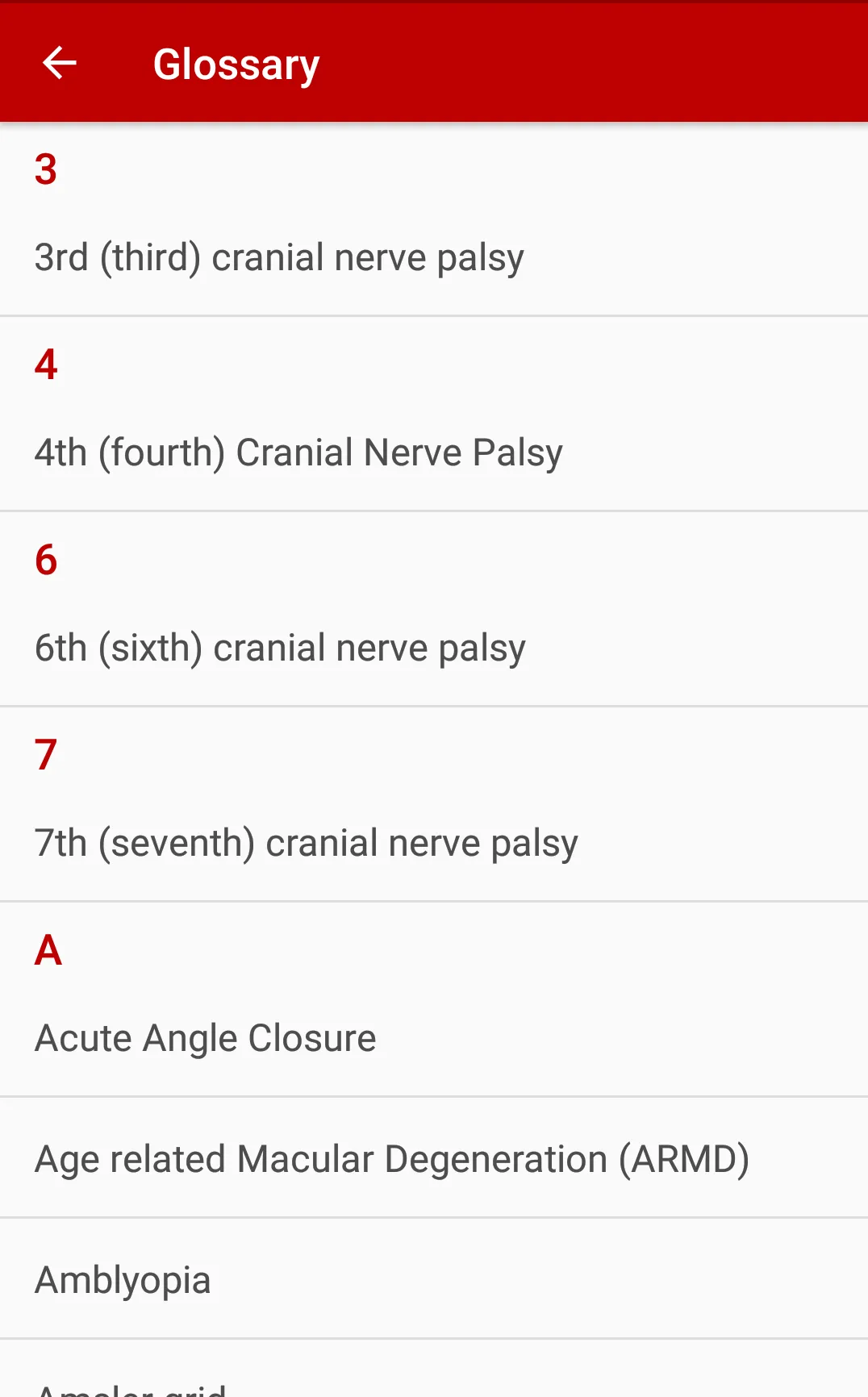This screenshot has height=1397, width=868.
Task: View 7th (seventh) cranial nerve palsy
Action: tap(434, 844)
